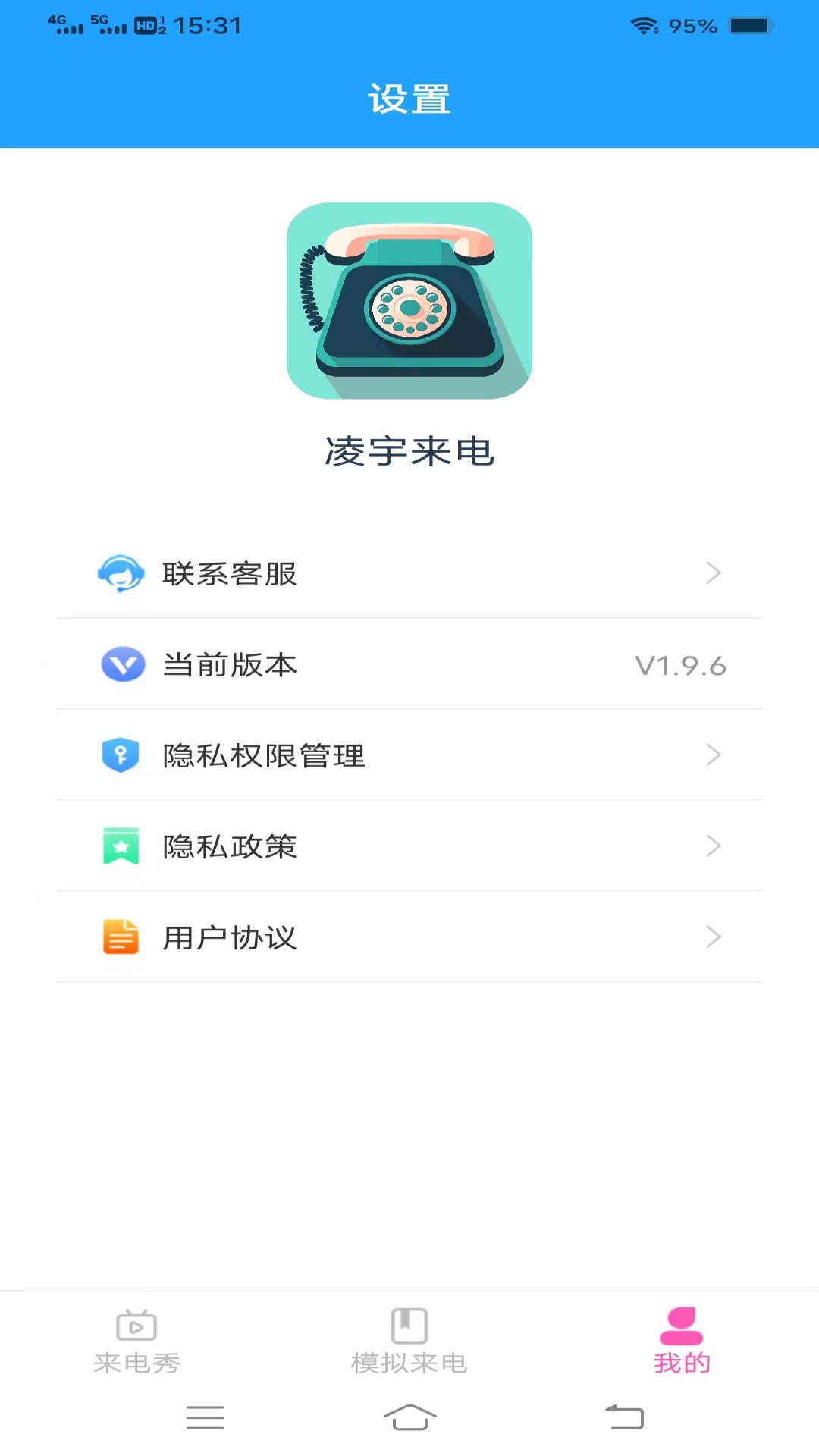
Task: Switch to the 来电秀 tab
Action: click(136, 1341)
